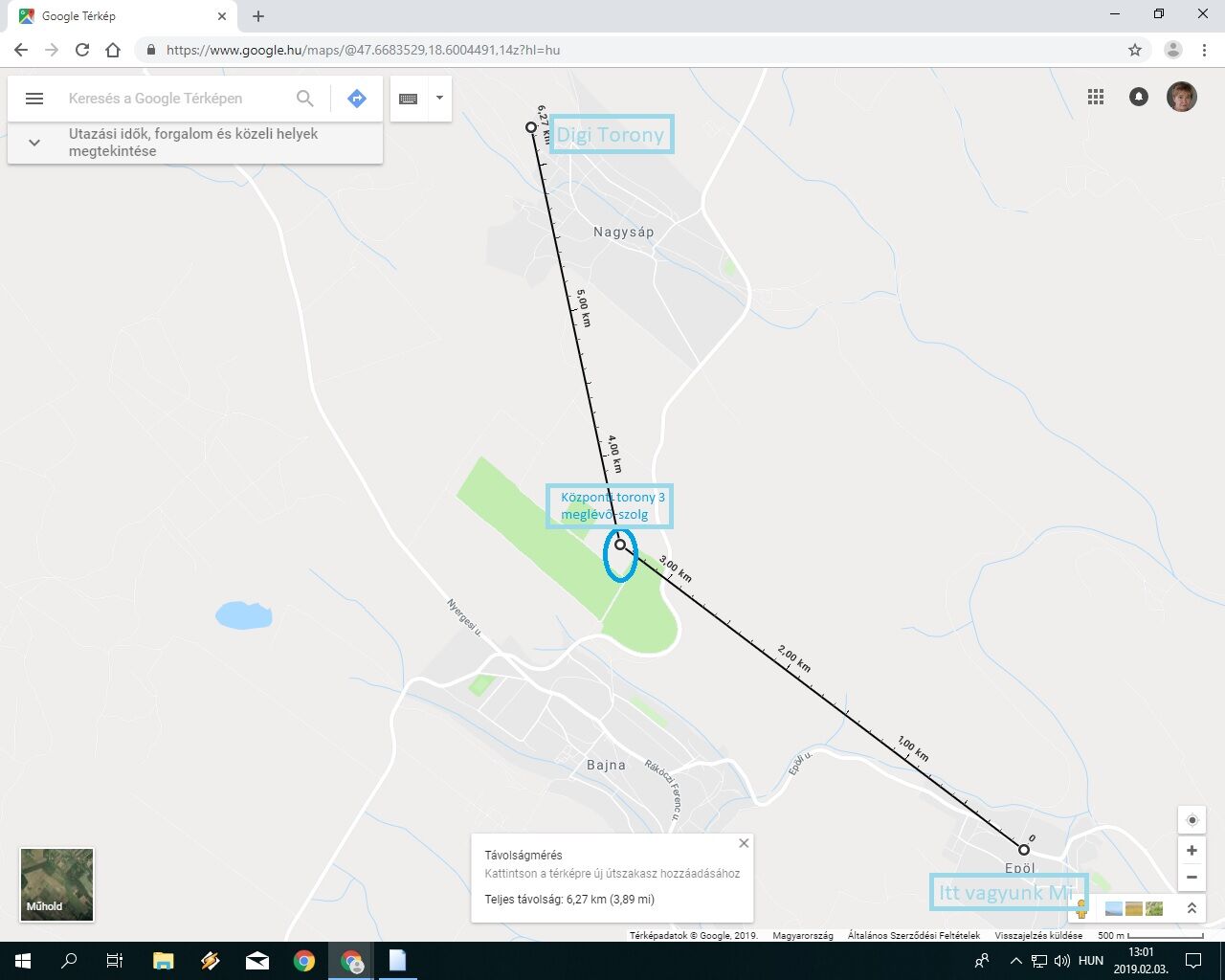Zoom in on the map

point(1192,851)
